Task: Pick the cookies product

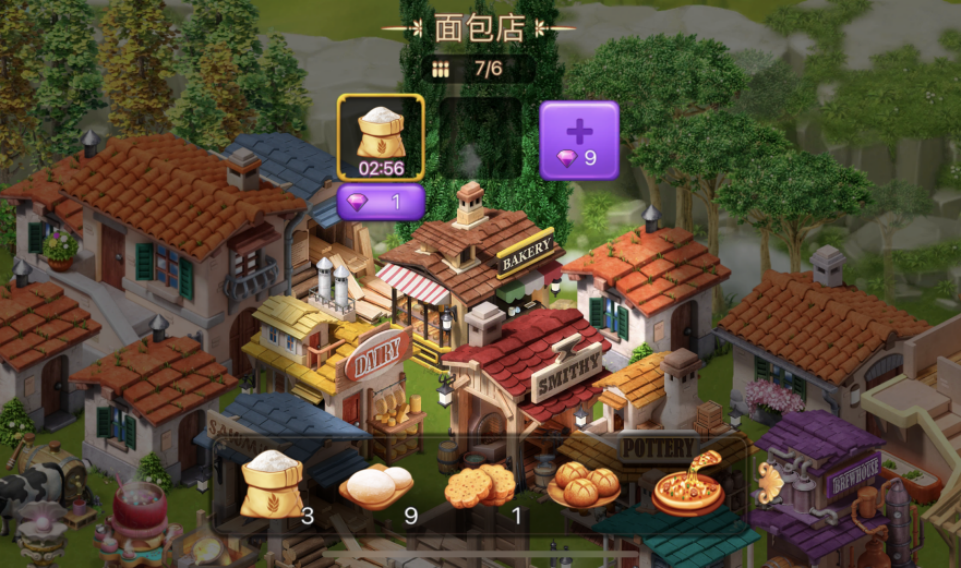Action: (x=480, y=485)
